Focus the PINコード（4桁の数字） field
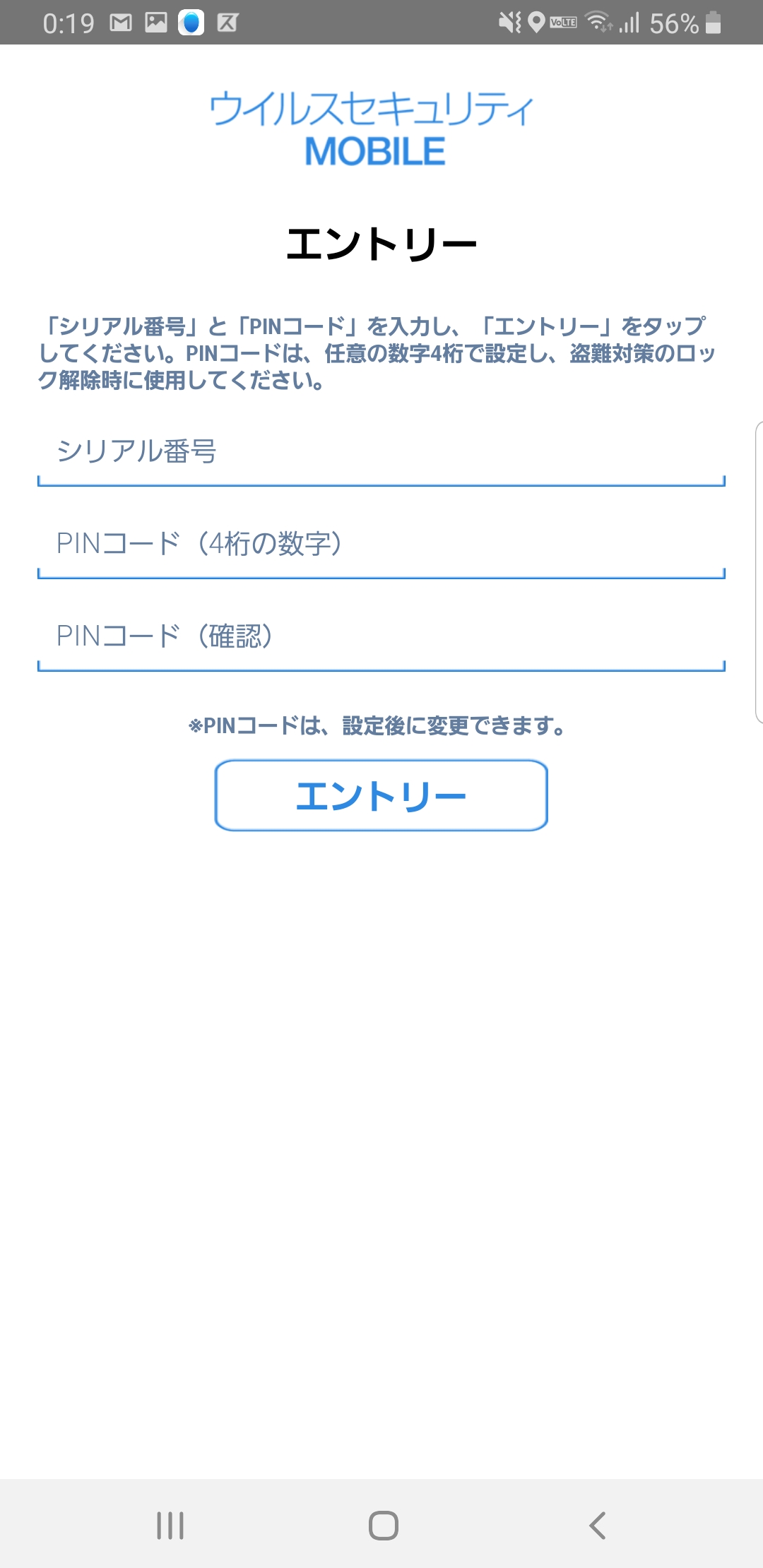The image size is (763, 1568). [381, 545]
